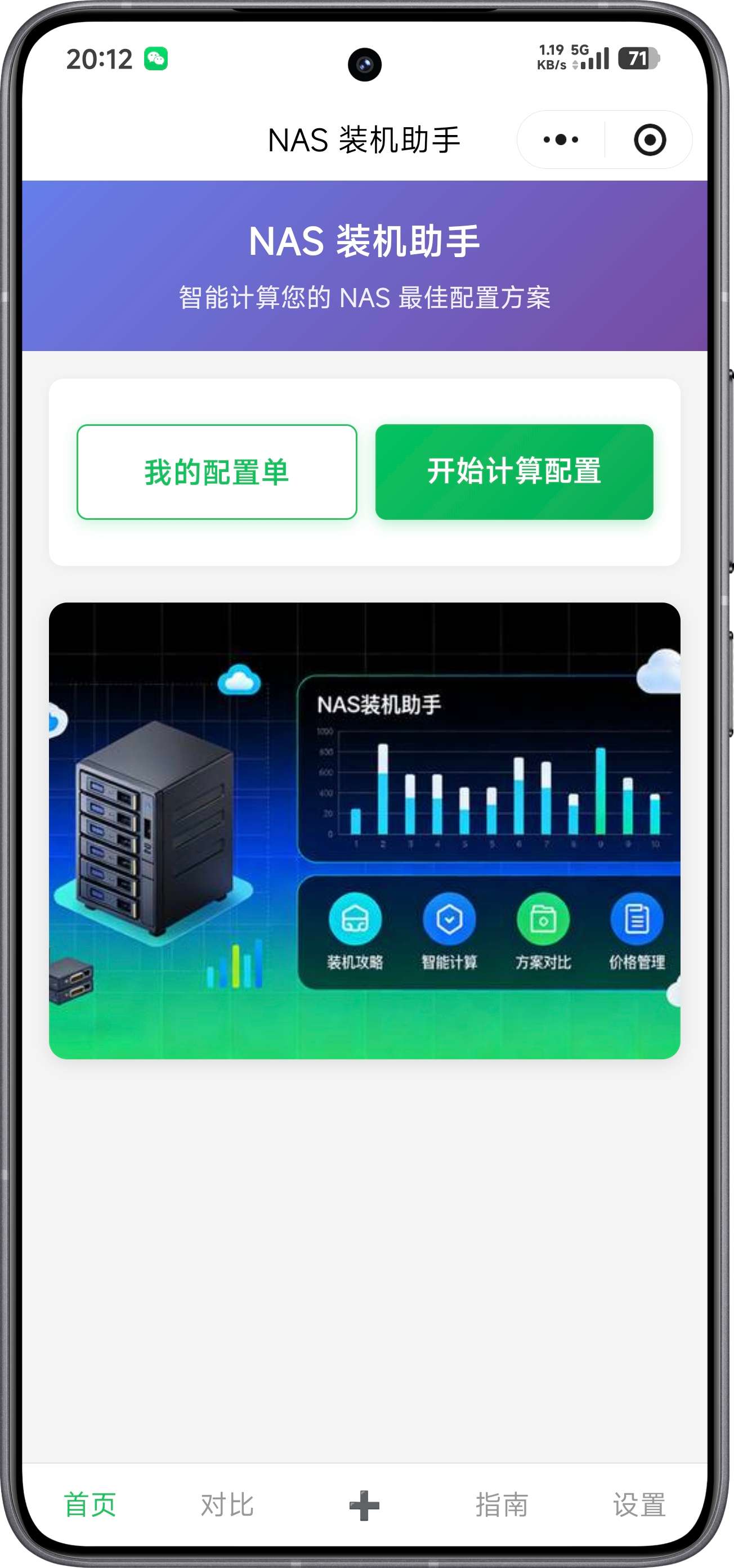The image size is (734, 1568).
Task: Close the mini program via the circle icon
Action: click(x=650, y=140)
